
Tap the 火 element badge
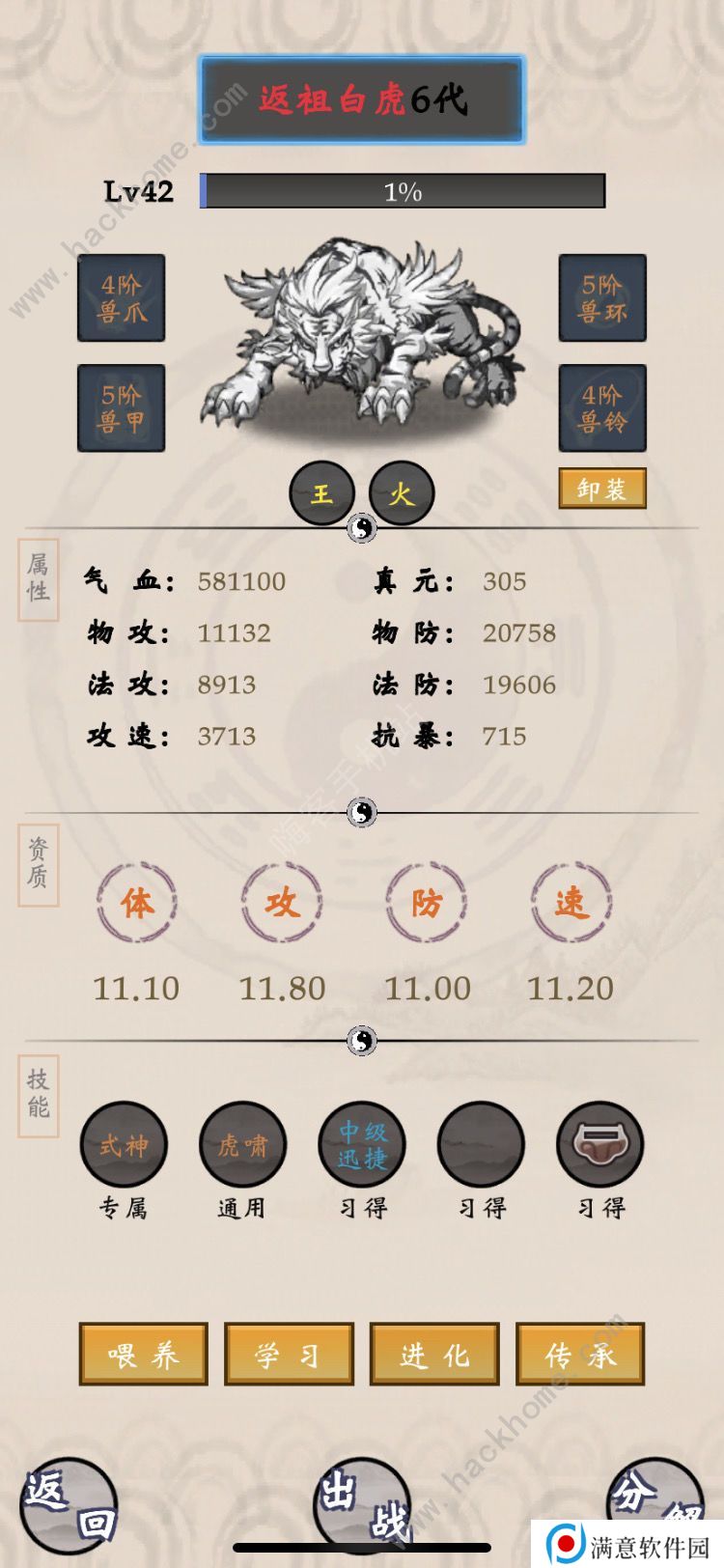pos(402,494)
